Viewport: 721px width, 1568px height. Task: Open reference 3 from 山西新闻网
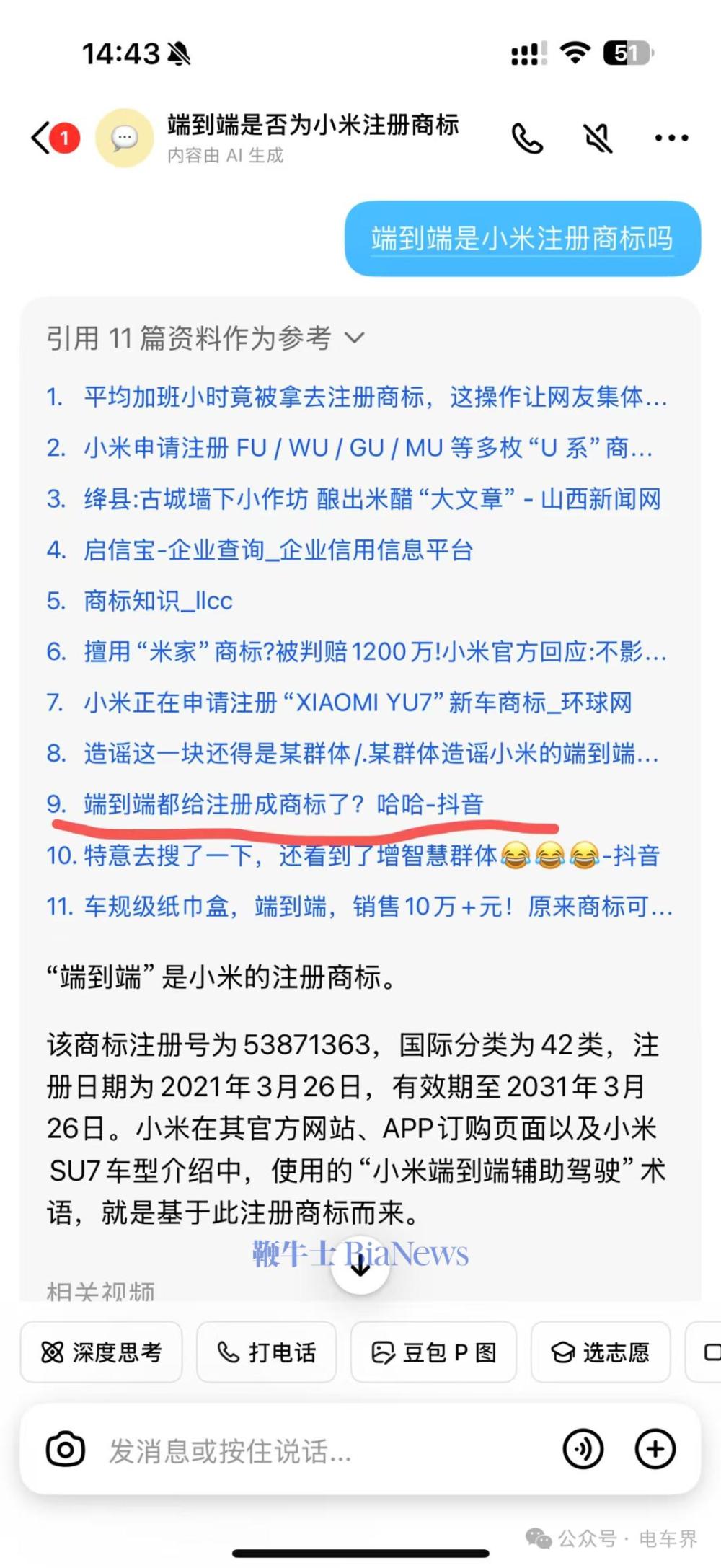click(x=353, y=499)
